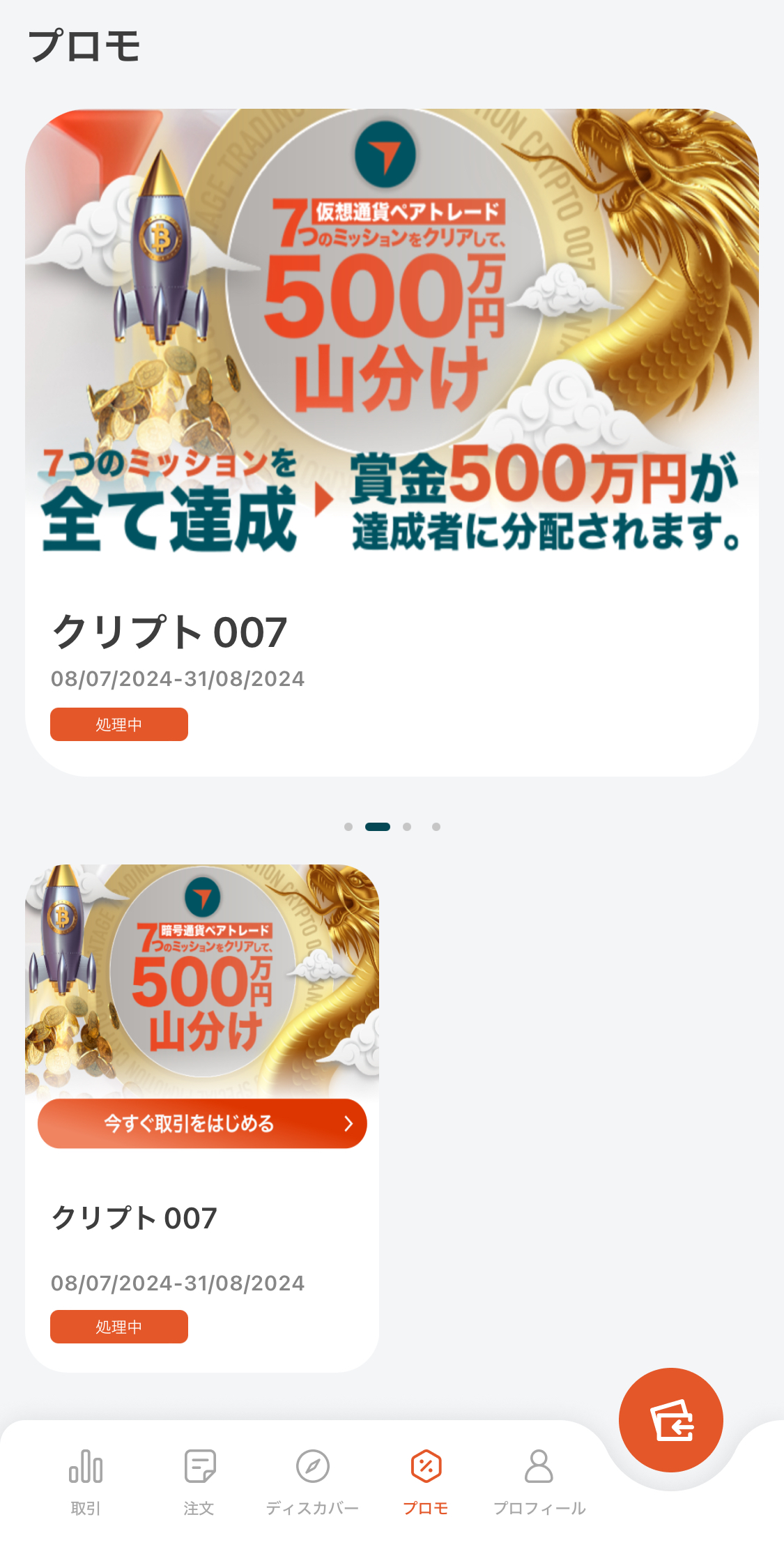Open the small クリプト 007 promo card
The image size is (784, 1547).
point(202,1227)
